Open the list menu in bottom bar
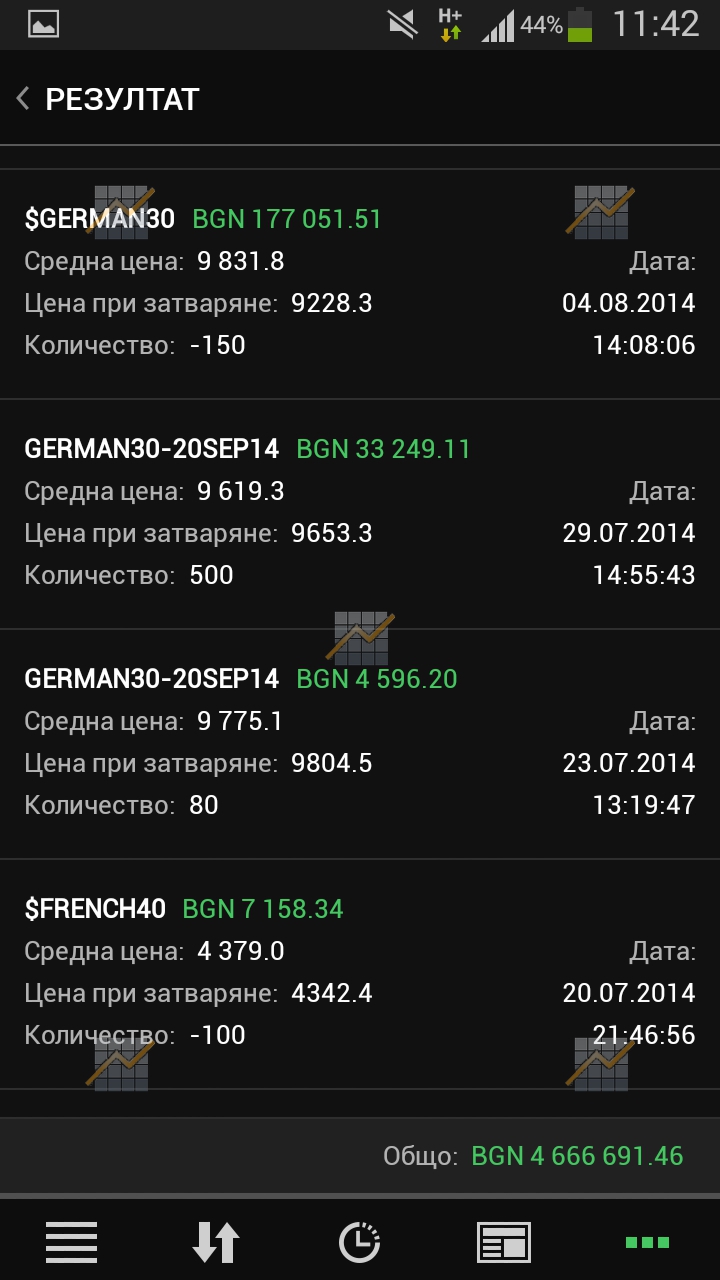 [x=72, y=1242]
